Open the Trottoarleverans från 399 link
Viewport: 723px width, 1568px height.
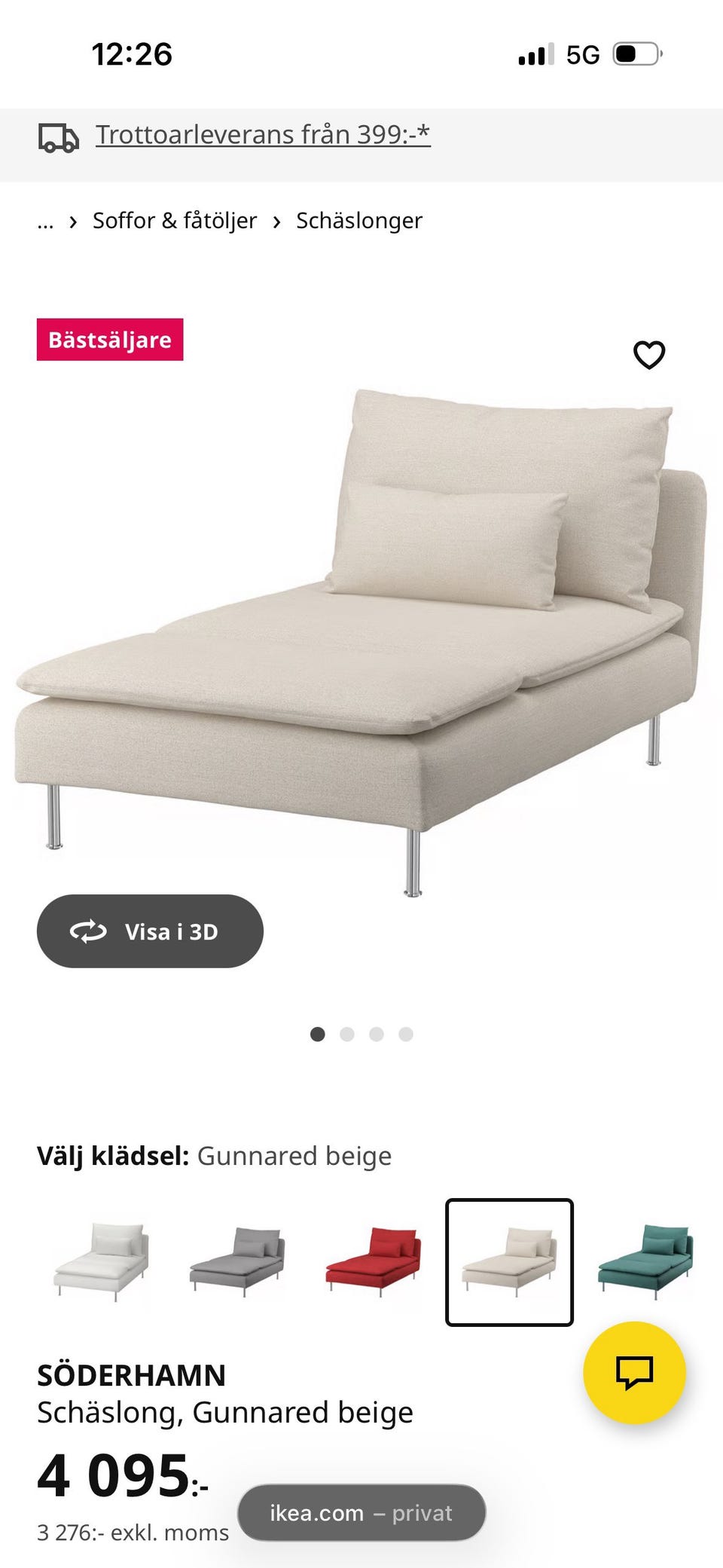[263, 136]
